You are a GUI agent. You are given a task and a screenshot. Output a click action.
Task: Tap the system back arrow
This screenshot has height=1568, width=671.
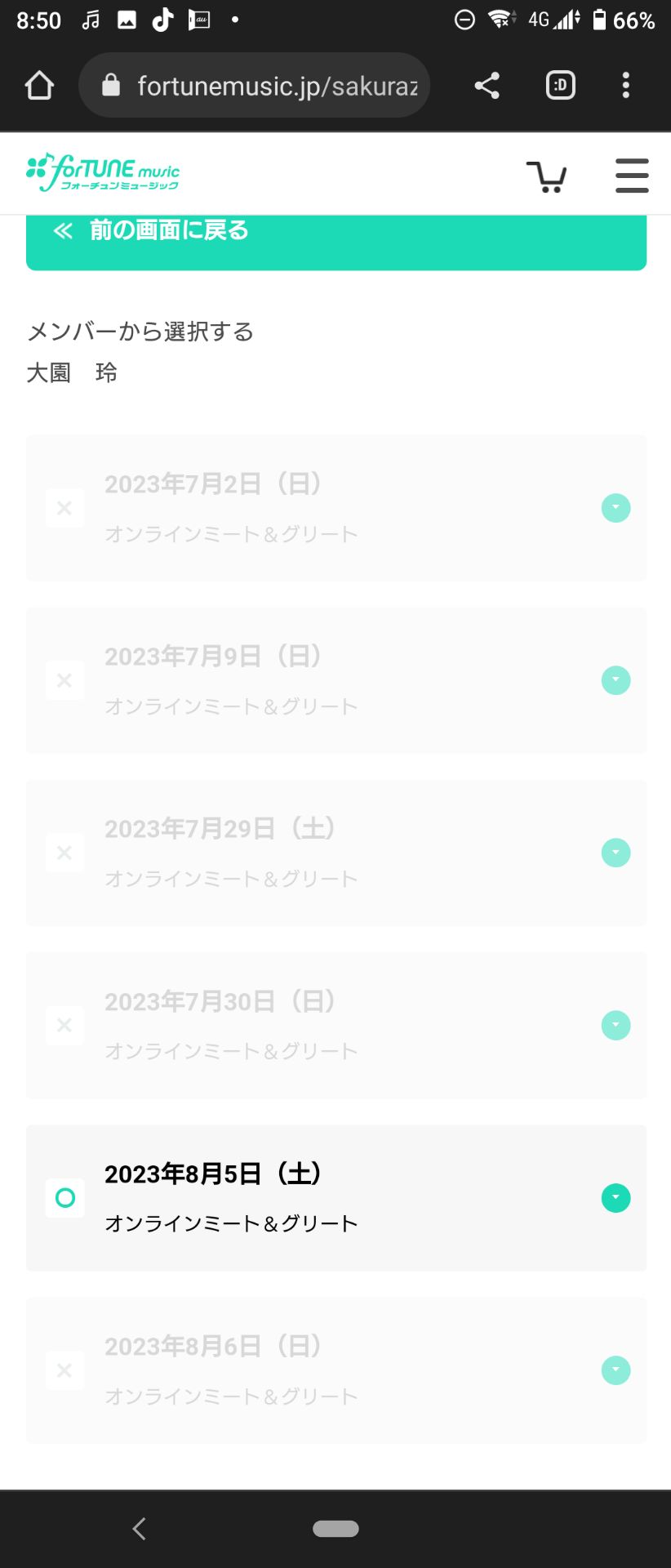click(140, 1529)
